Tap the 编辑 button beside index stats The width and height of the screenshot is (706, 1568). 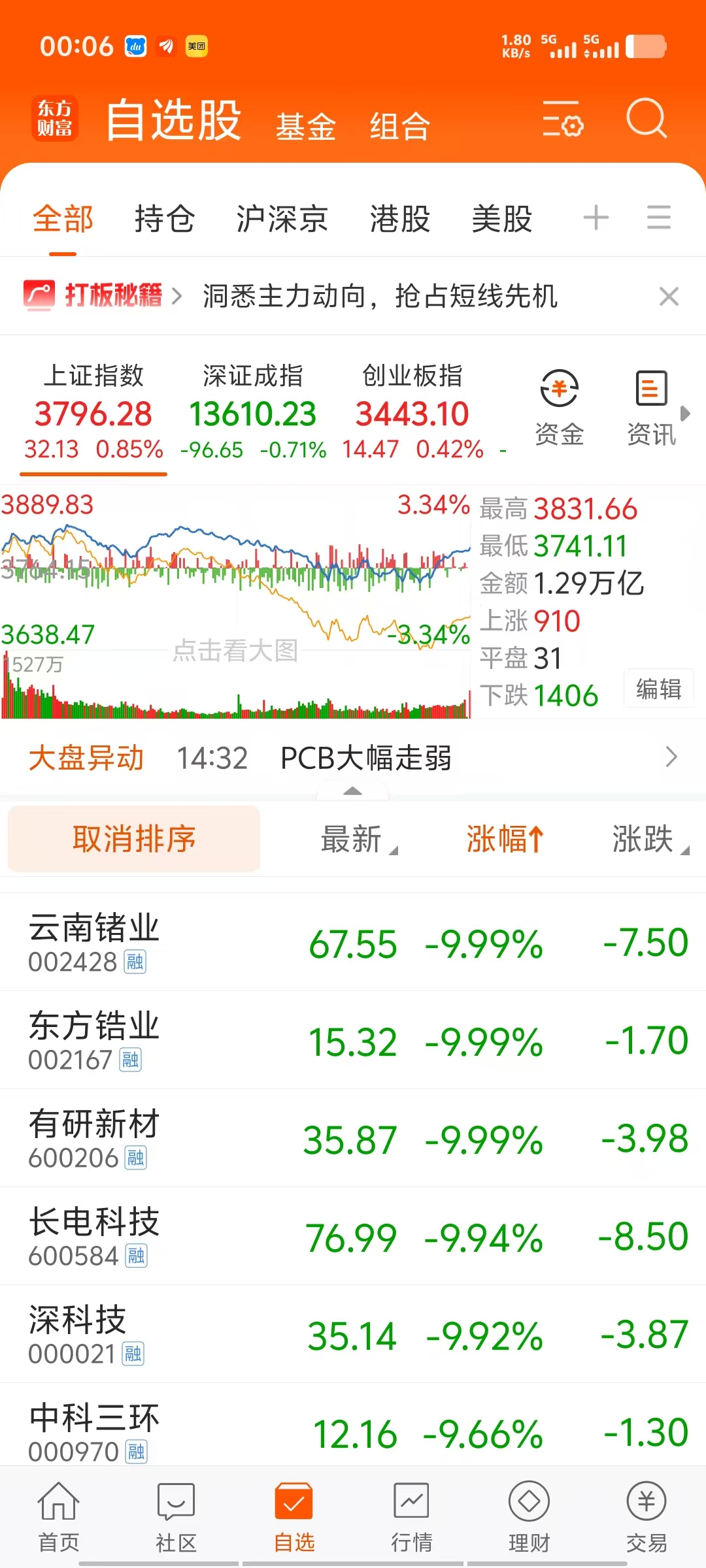pos(659,689)
